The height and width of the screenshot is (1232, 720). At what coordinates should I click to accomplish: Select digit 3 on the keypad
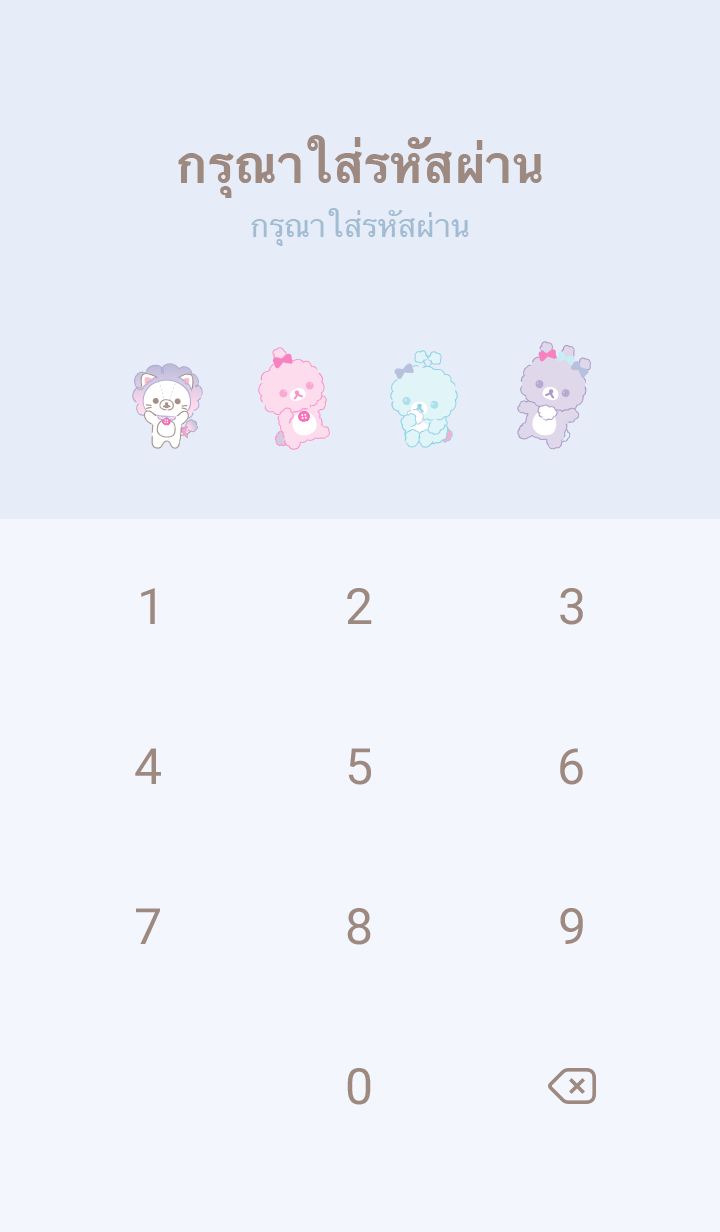click(571, 607)
